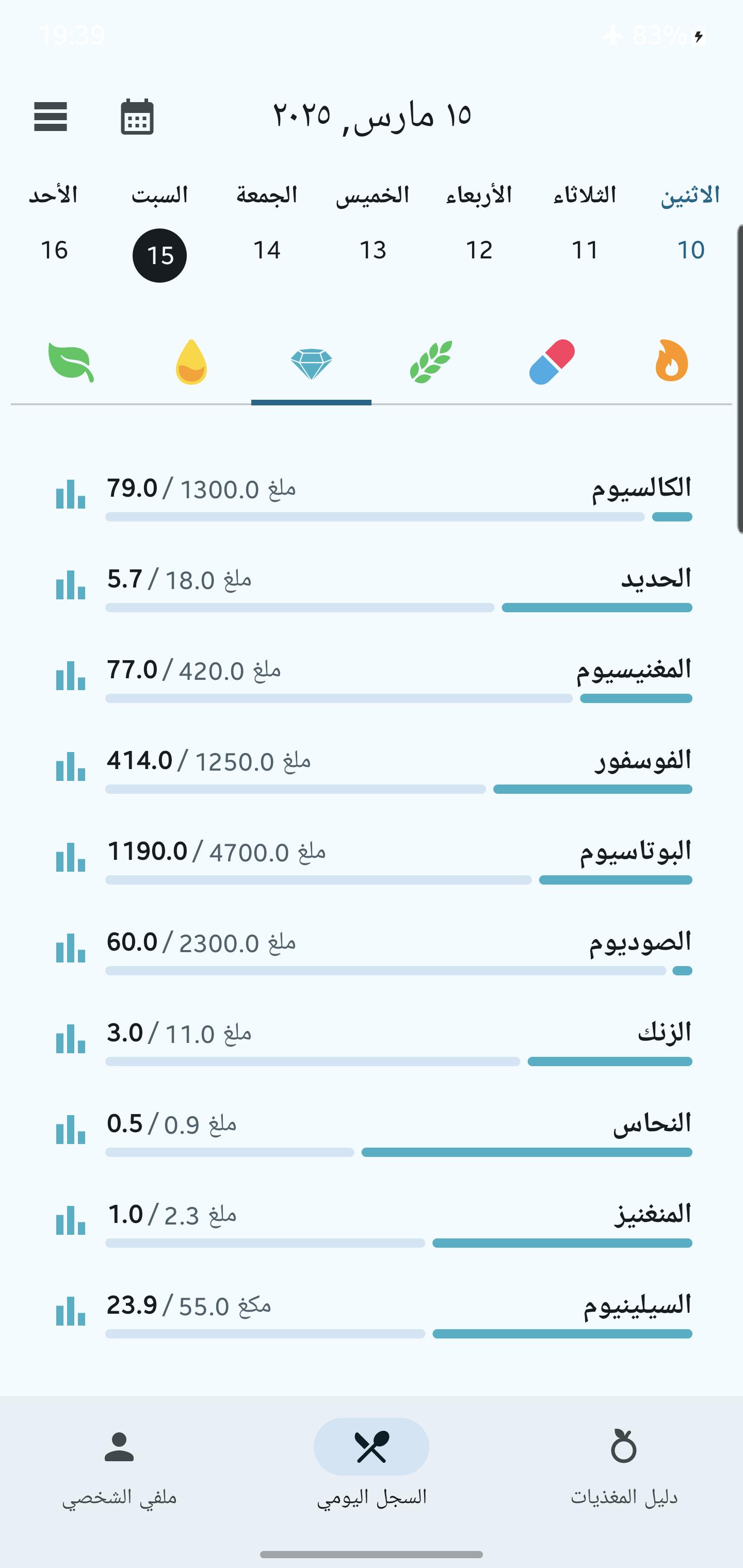Switch to the green leaf tab

71,362
